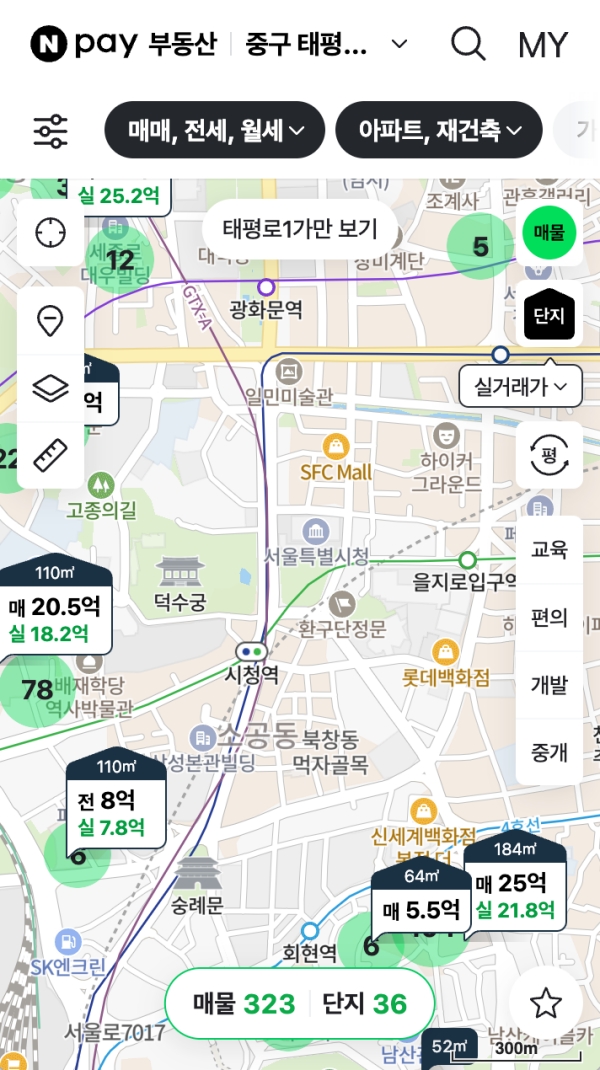Screen dimensions: 600x1070
Task: Tap the map pin removal icon
Action: tap(51, 321)
